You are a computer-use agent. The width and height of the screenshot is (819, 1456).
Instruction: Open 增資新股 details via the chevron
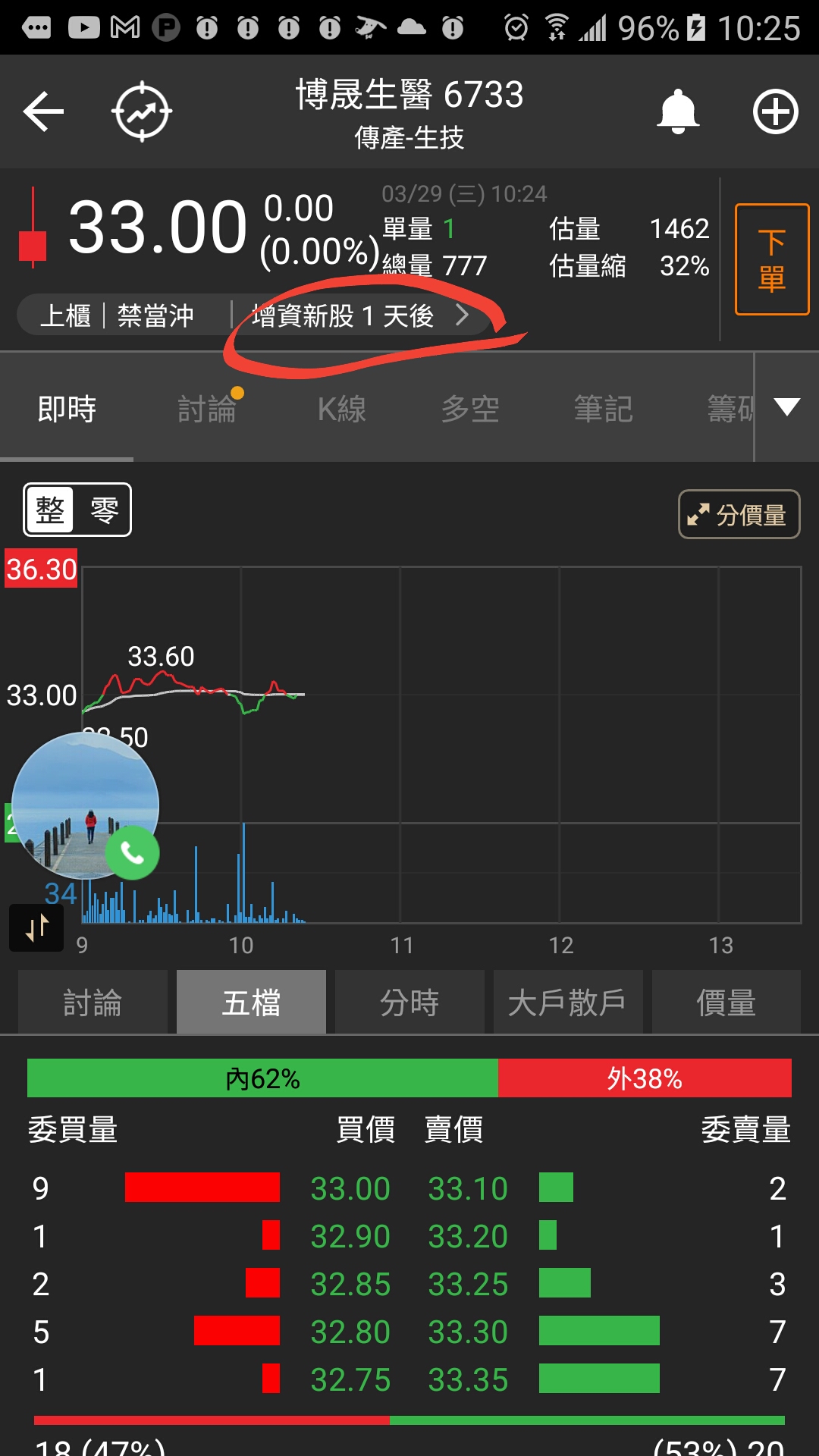tap(463, 315)
